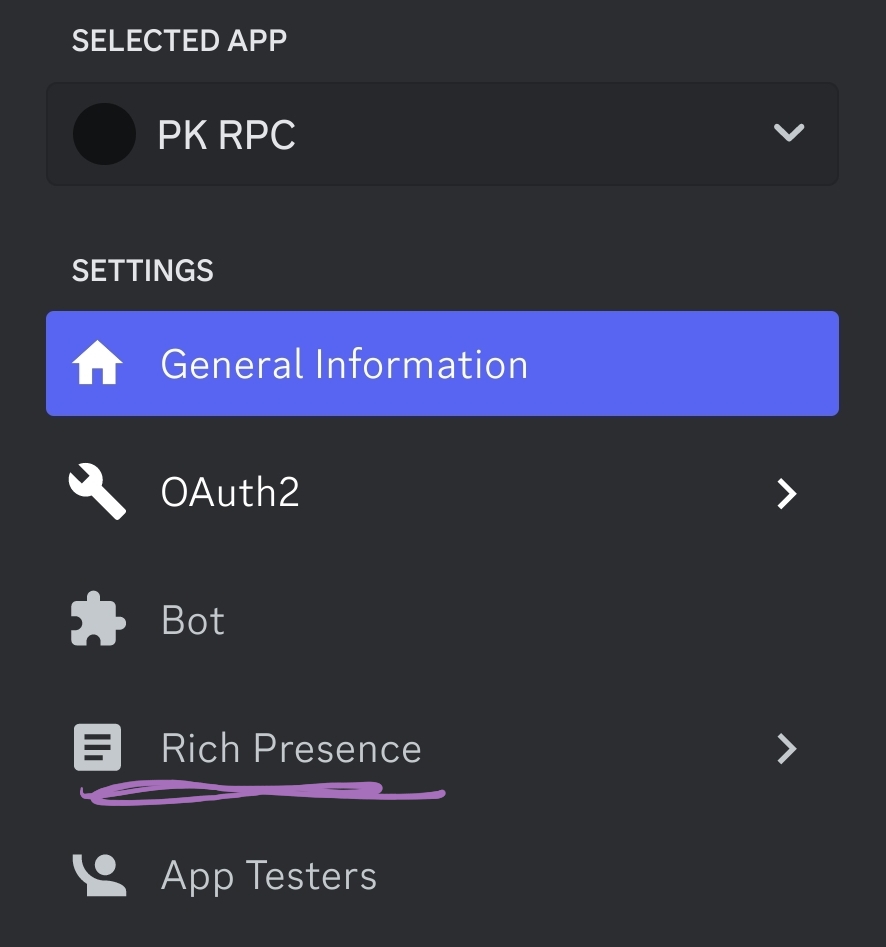Expand the OAuth2 section
The image size is (886, 947).
point(786,493)
